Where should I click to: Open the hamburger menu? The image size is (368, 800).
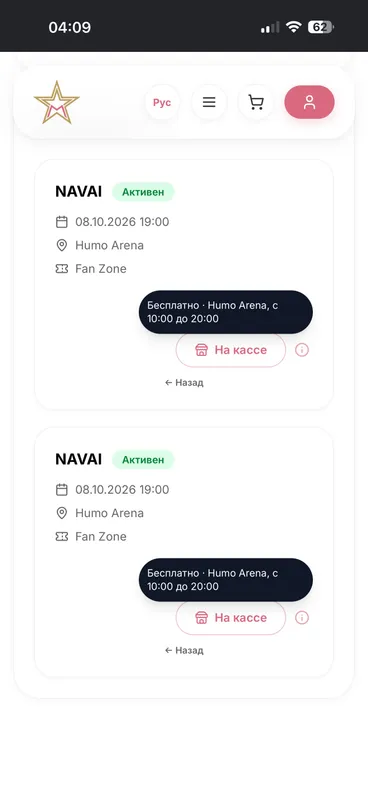point(209,103)
